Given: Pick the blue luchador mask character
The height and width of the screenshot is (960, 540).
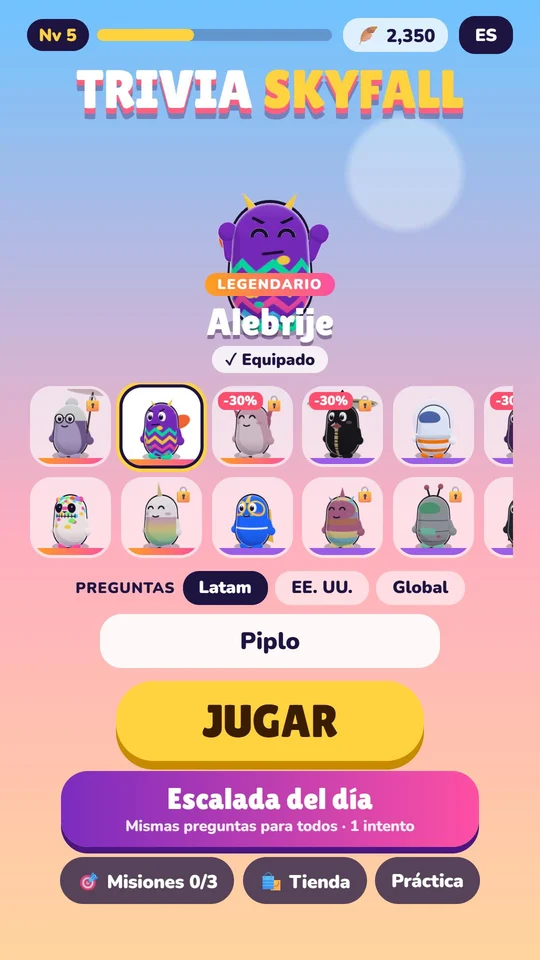Looking at the screenshot, I should coord(252,517).
